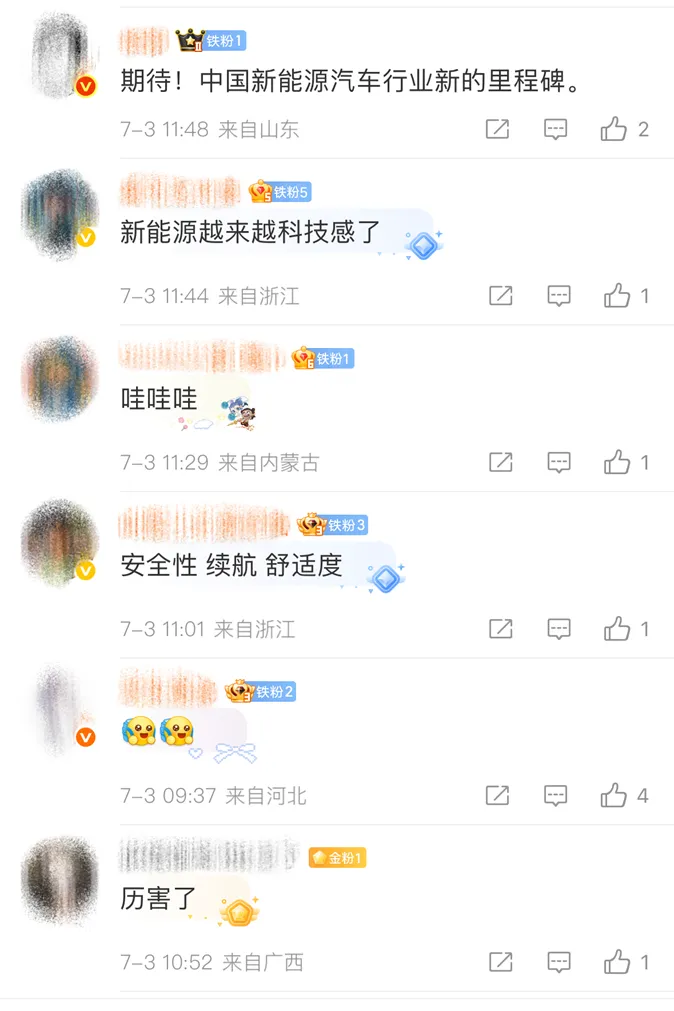Share the comment from 内蒙古
The image size is (674, 1011).
click(x=500, y=462)
